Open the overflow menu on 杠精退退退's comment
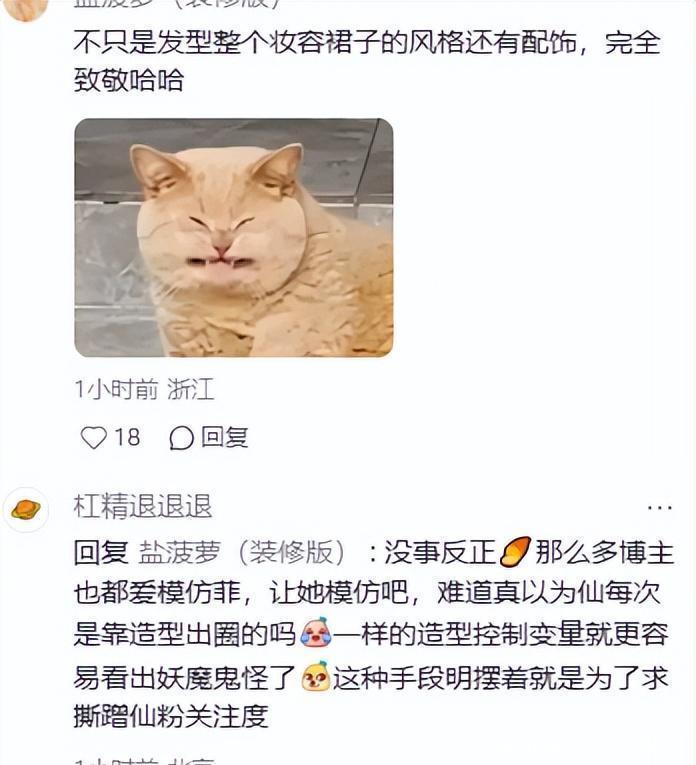This screenshot has height=765, width=696. point(659,507)
